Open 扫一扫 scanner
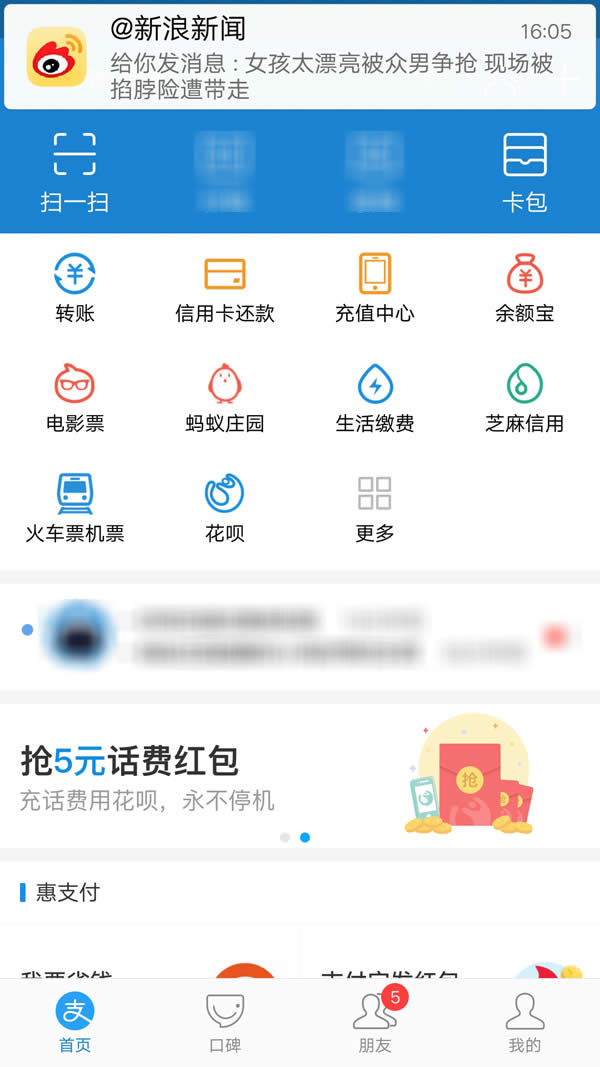Viewport: 600px width, 1067px height. pyautogui.click(x=75, y=170)
